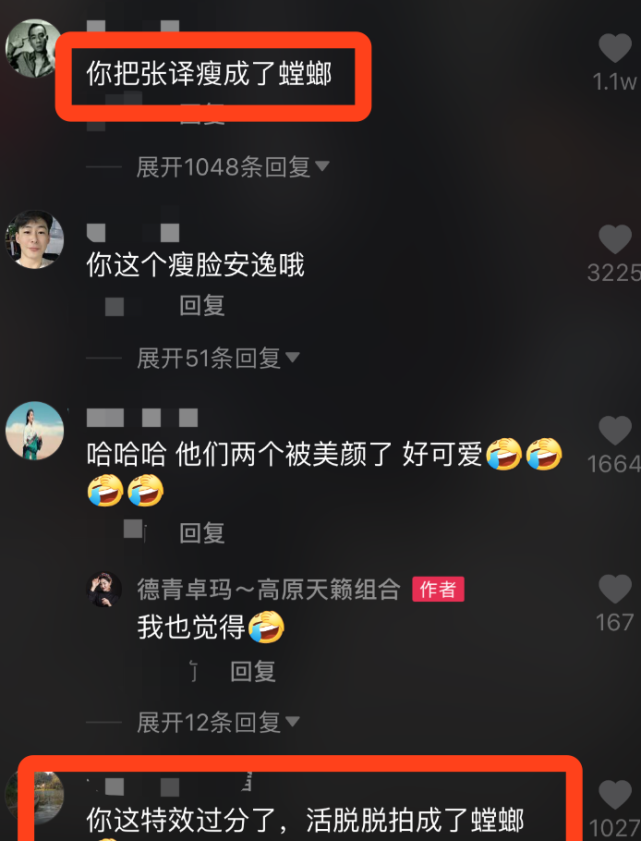Expand the 12 replies
The image size is (641, 841).
pyautogui.click(x=218, y=722)
